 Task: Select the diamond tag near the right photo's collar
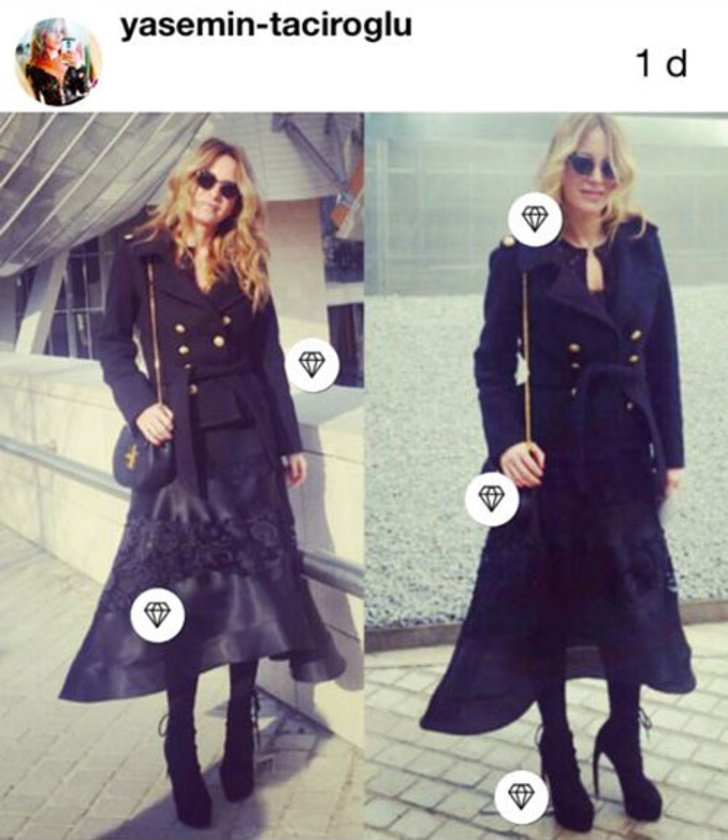[535, 219]
